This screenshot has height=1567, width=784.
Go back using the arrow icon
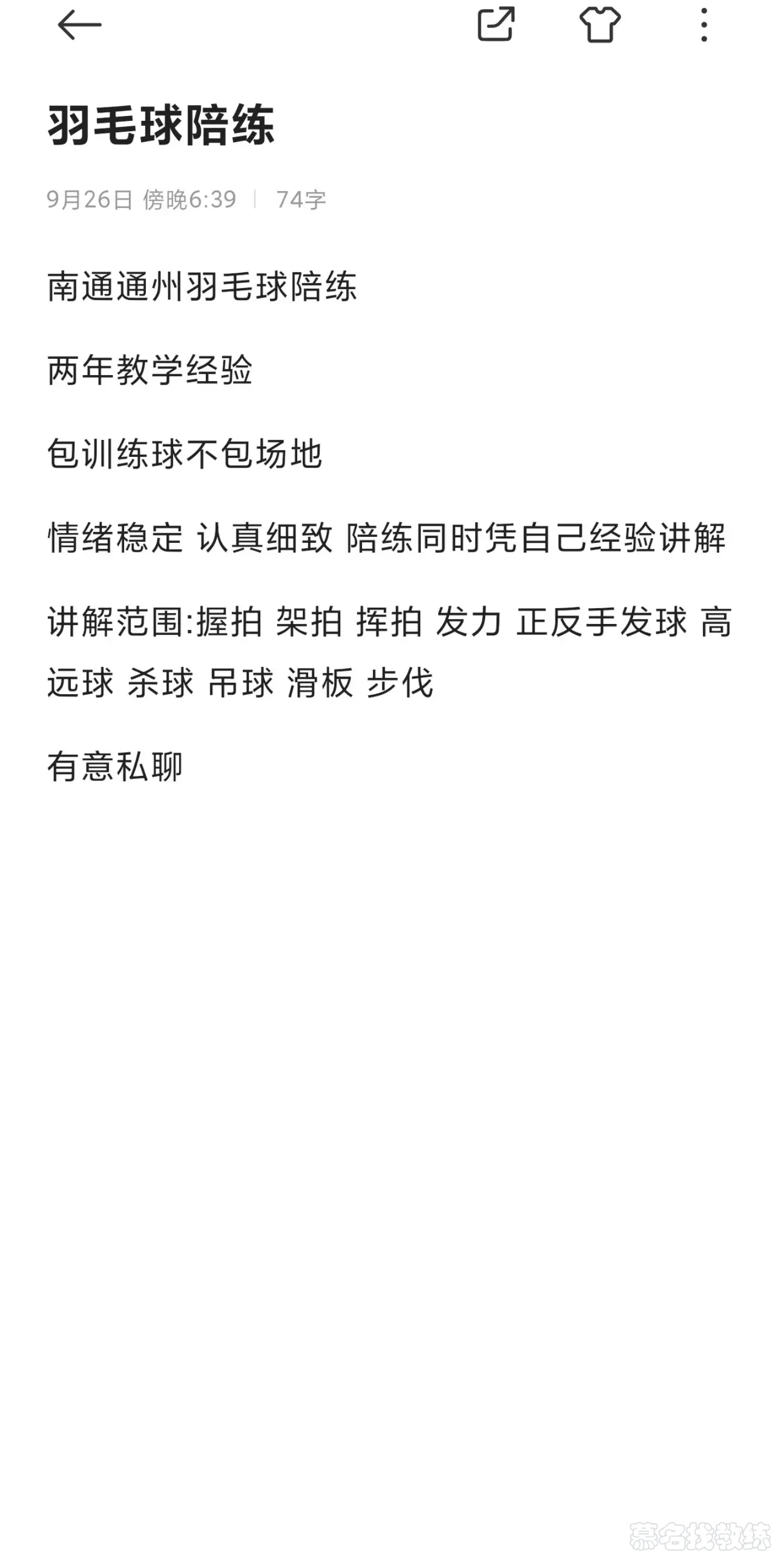click(x=79, y=25)
